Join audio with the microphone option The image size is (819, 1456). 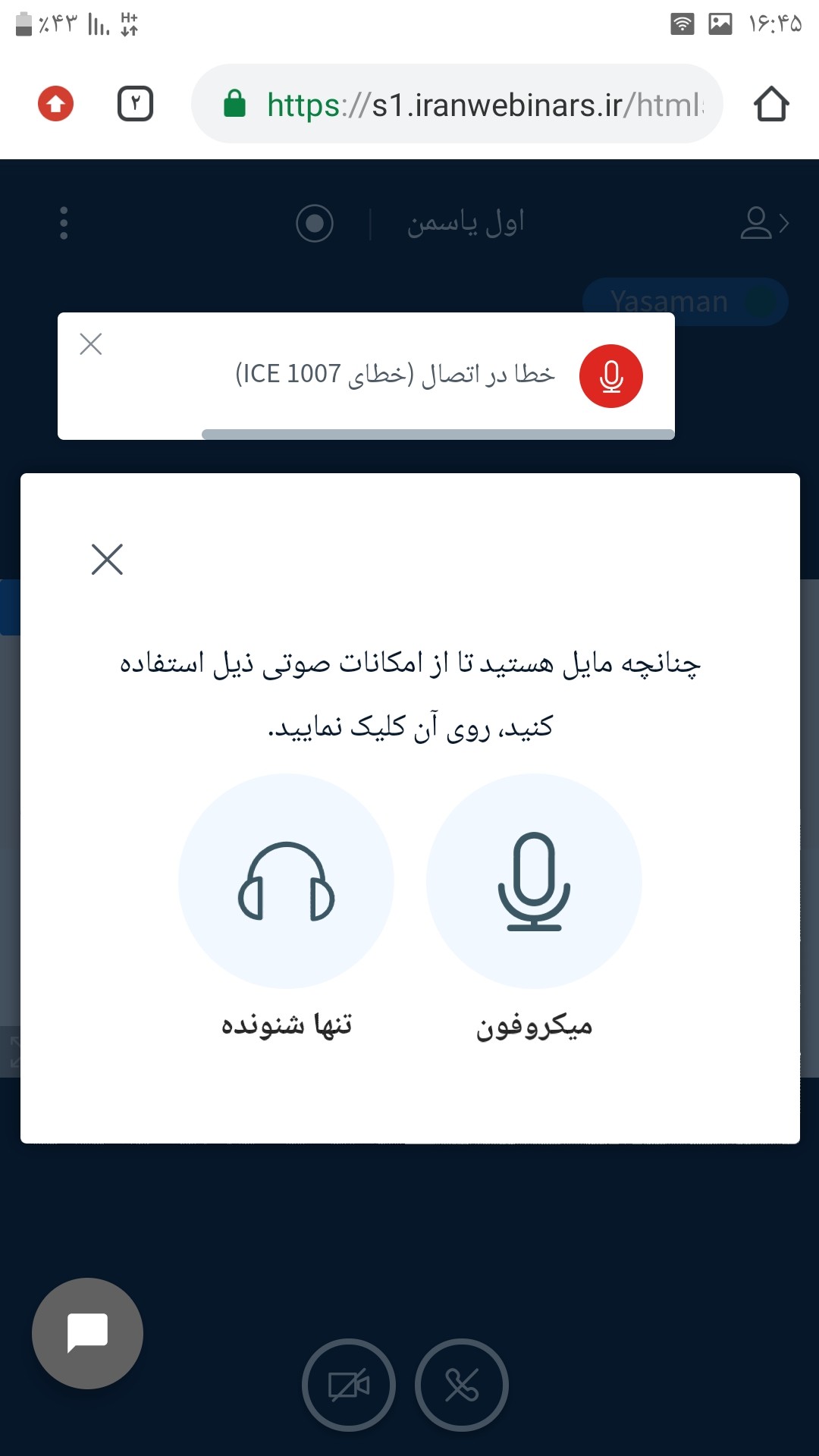(534, 881)
